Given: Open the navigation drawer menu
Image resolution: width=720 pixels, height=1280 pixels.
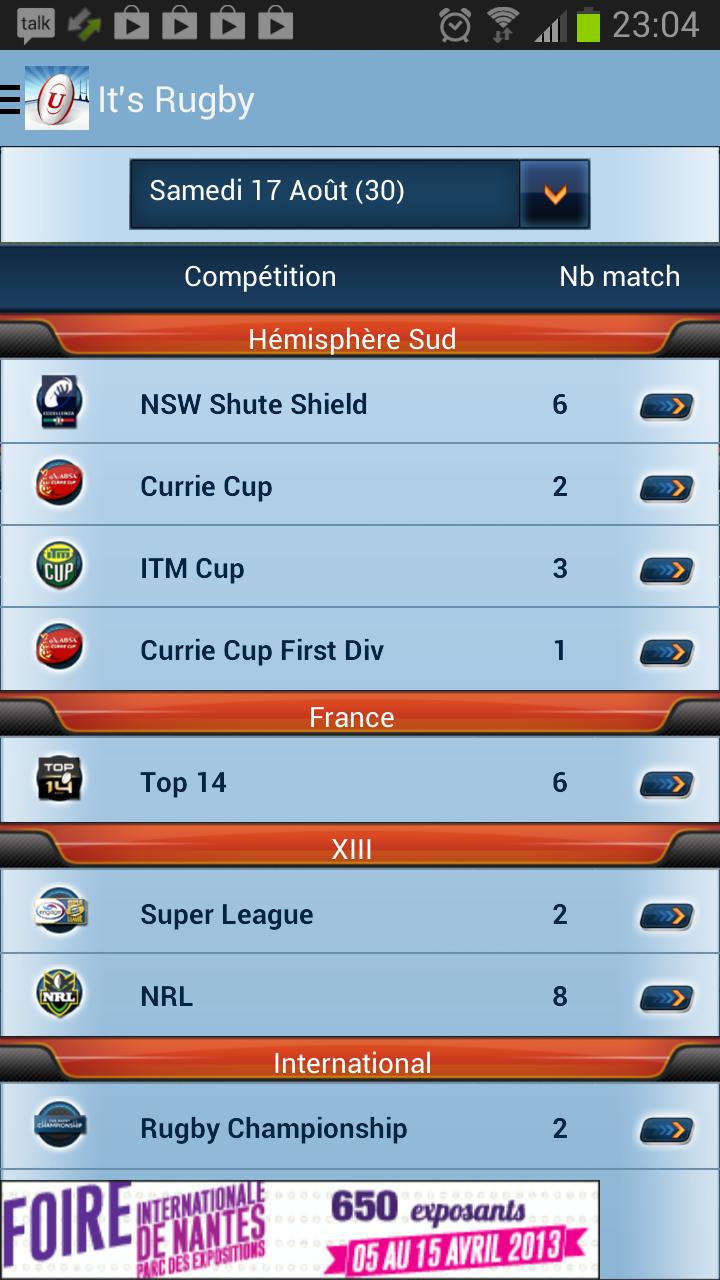Looking at the screenshot, I should (12, 100).
